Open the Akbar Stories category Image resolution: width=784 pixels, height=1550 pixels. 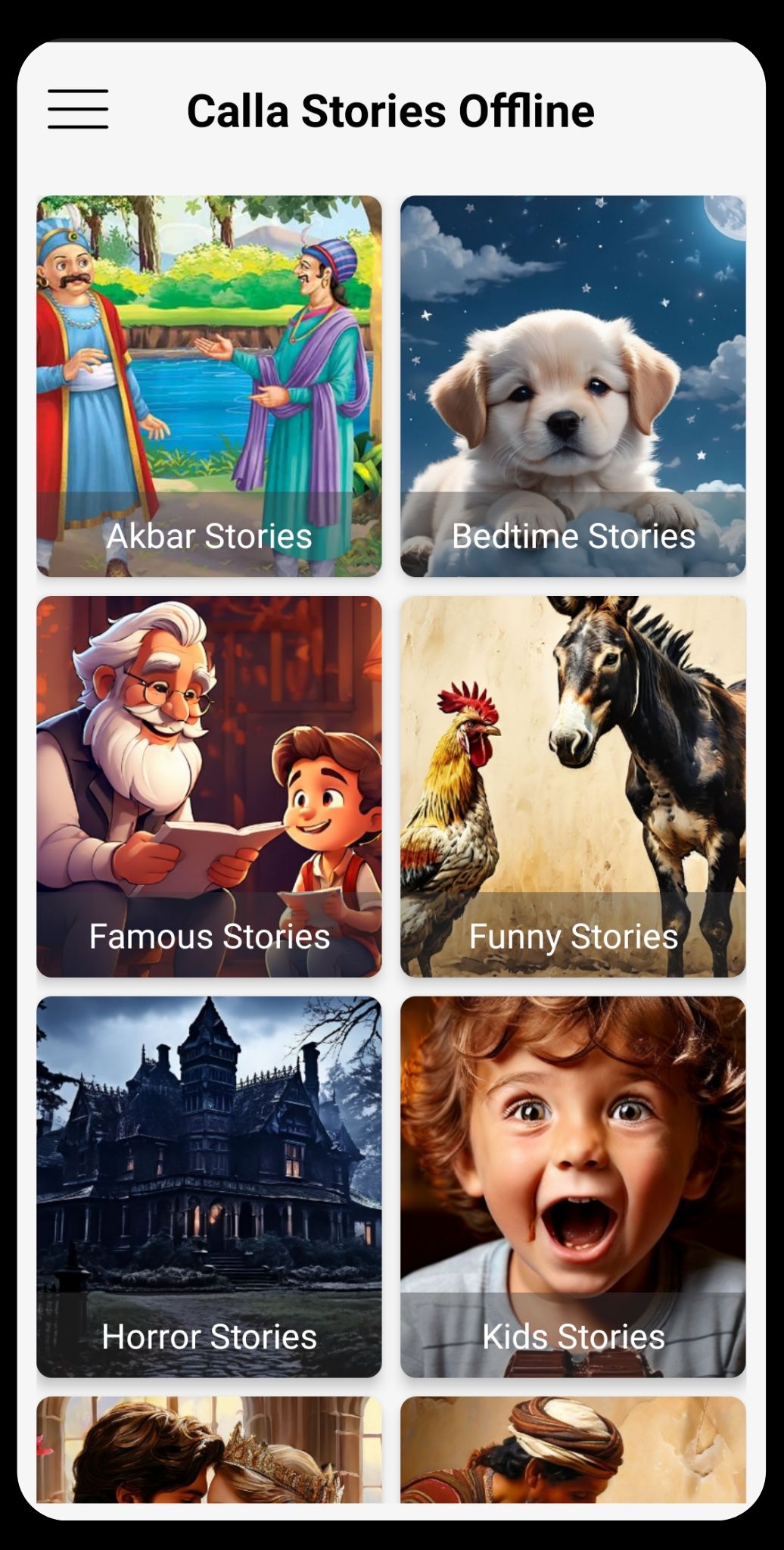tap(209, 386)
